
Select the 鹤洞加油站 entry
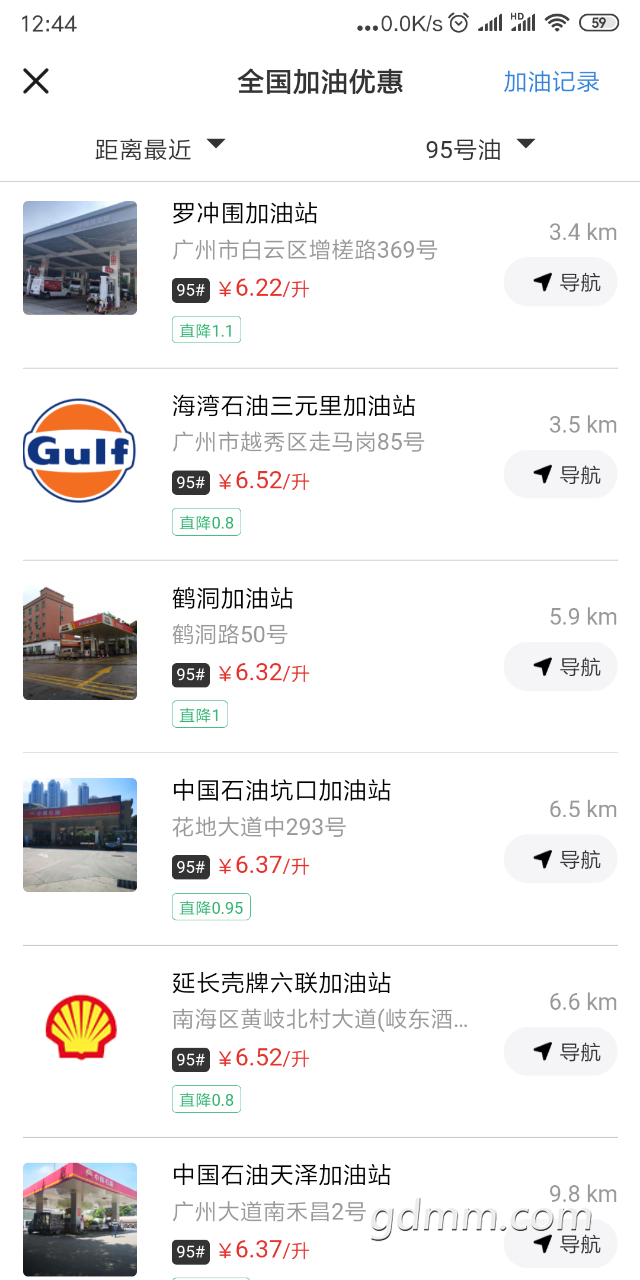pyautogui.click(x=233, y=599)
